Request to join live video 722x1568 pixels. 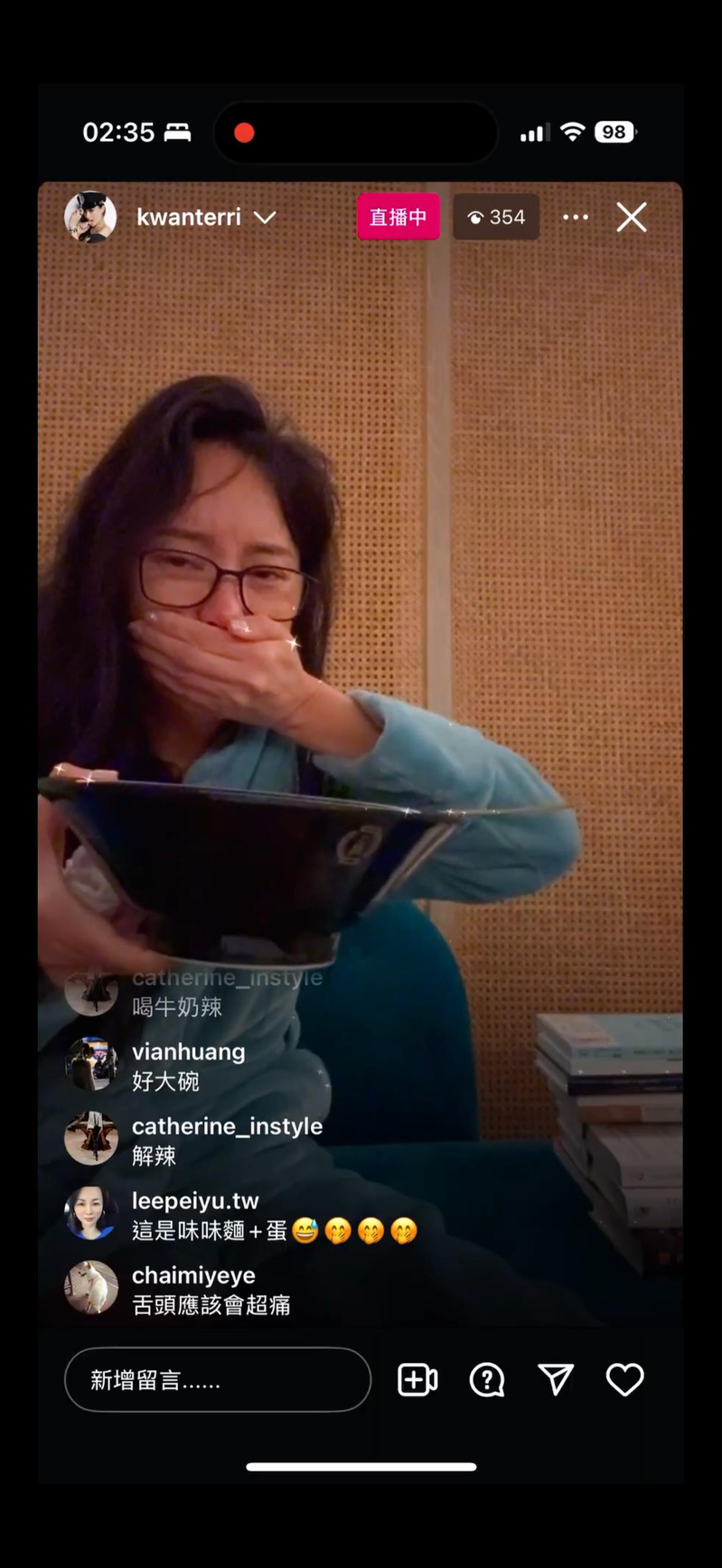point(417,1379)
